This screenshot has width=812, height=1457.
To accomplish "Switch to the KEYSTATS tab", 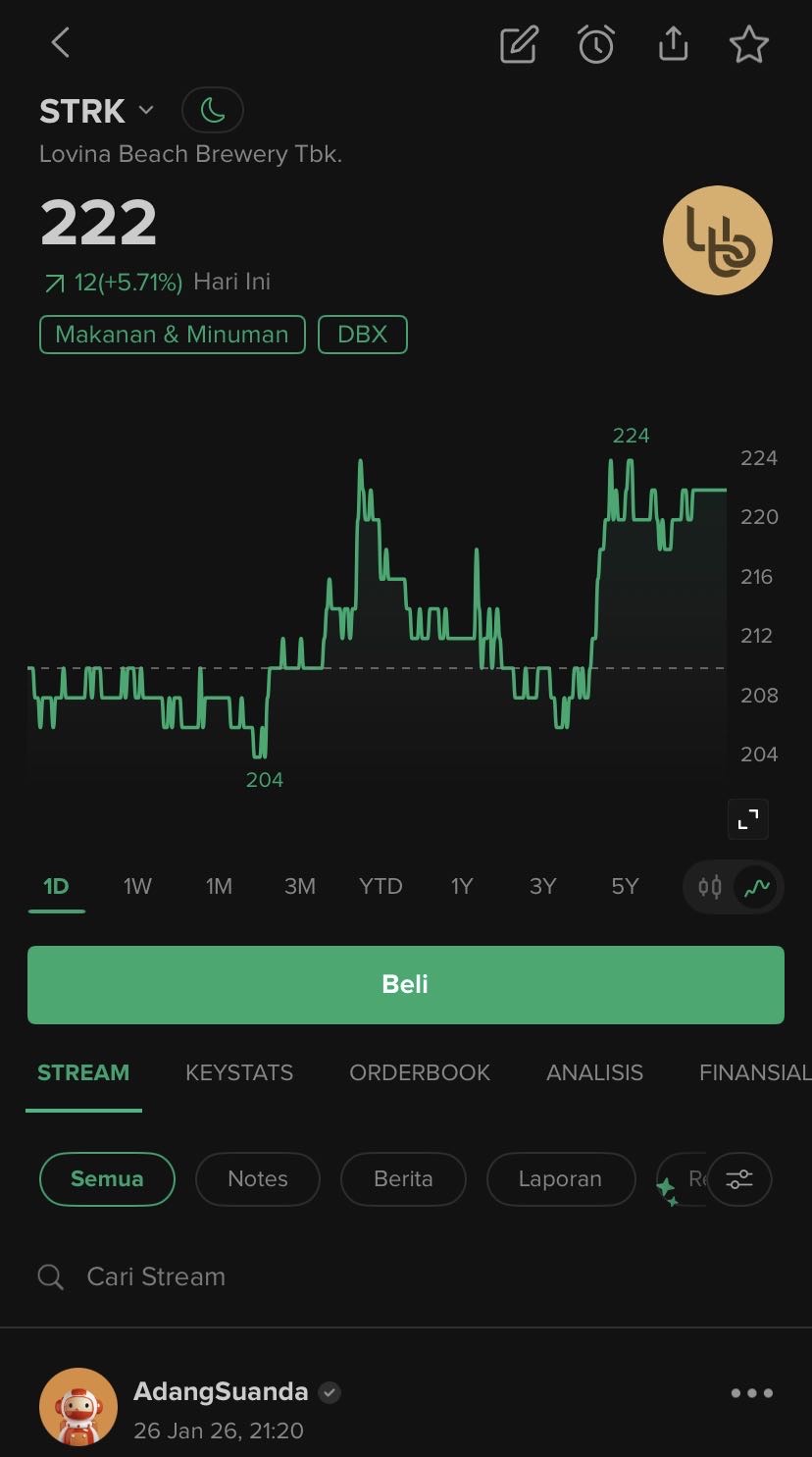I will point(239,1073).
